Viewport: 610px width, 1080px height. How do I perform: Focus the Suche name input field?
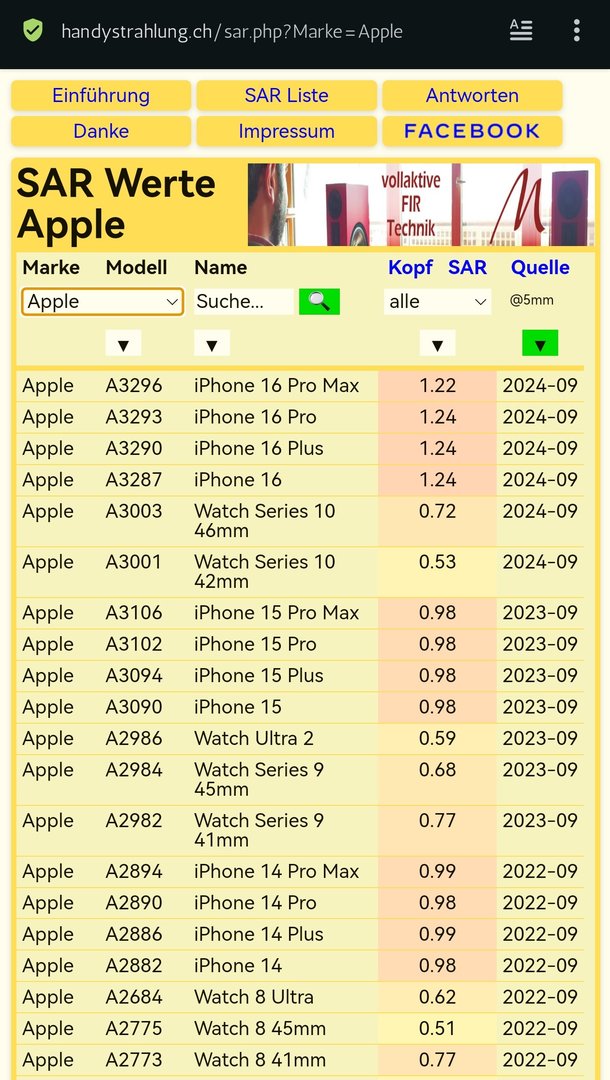point(244,301)
